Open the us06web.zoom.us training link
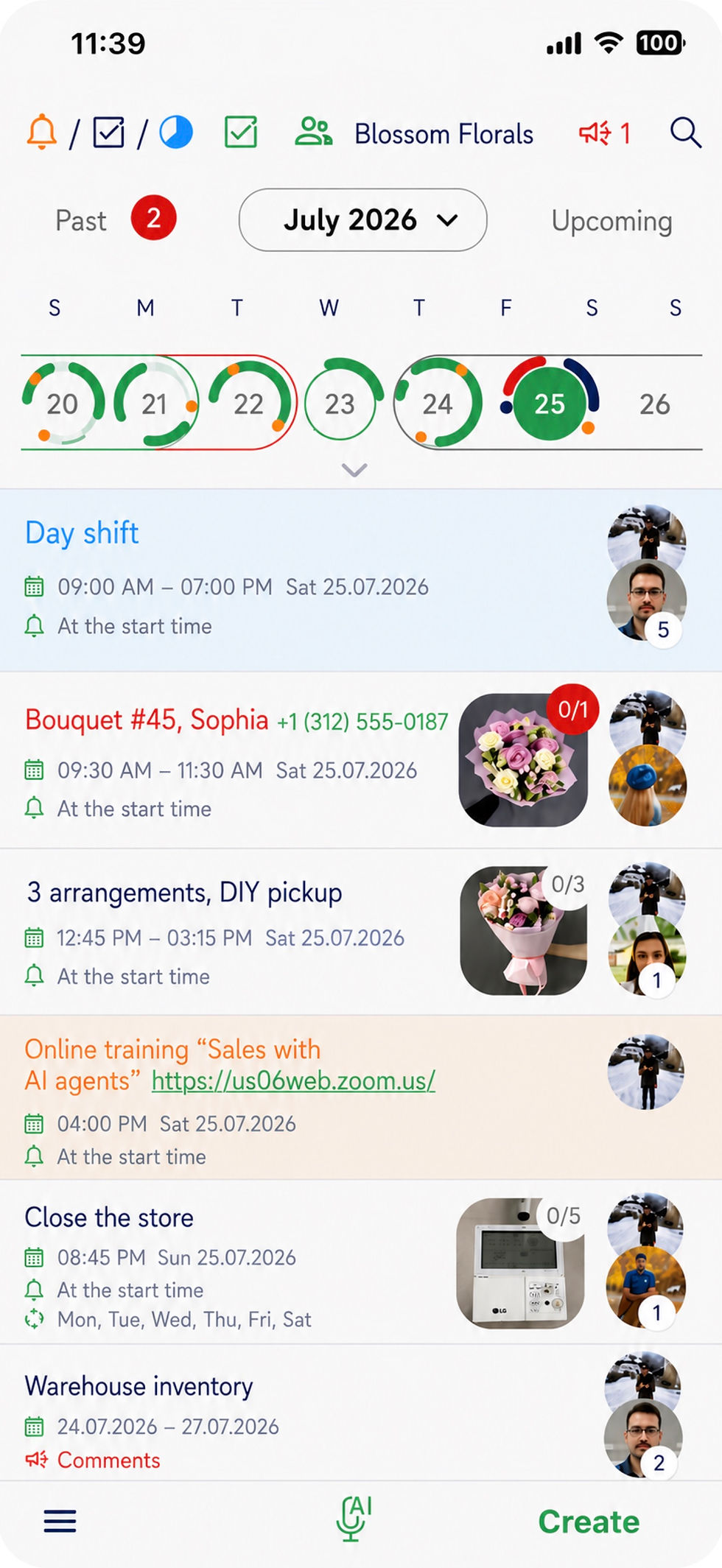 (293, 1080)
